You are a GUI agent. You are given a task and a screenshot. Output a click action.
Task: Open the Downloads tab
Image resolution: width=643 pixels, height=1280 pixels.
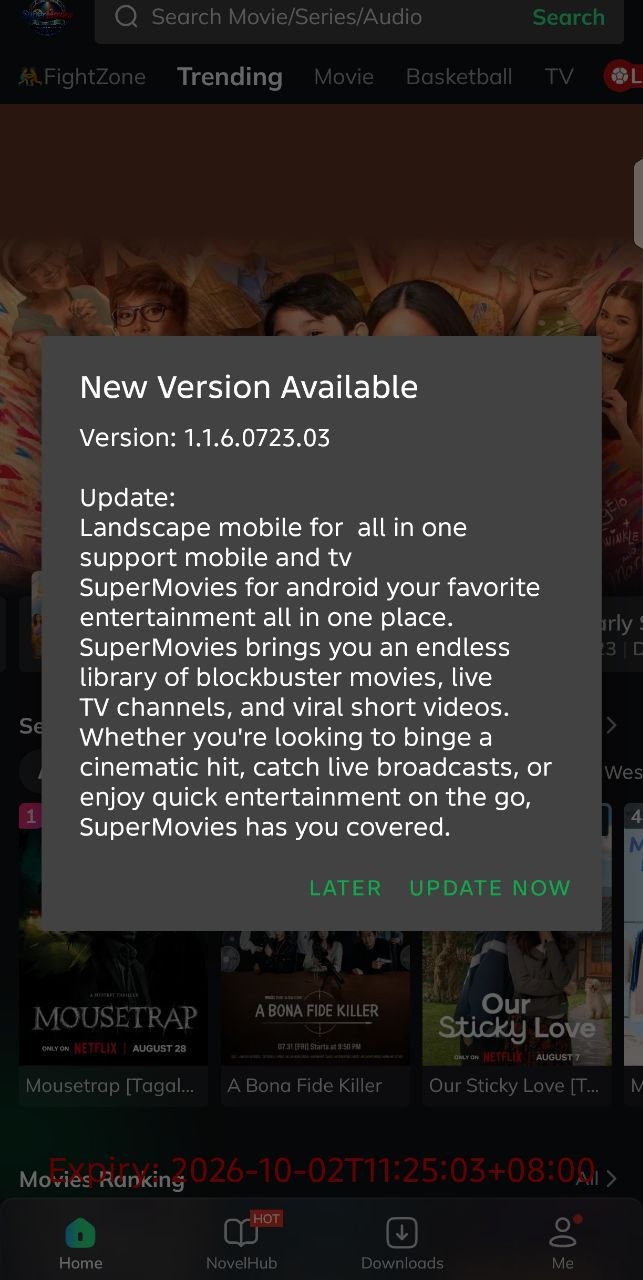coord(402,1243)
